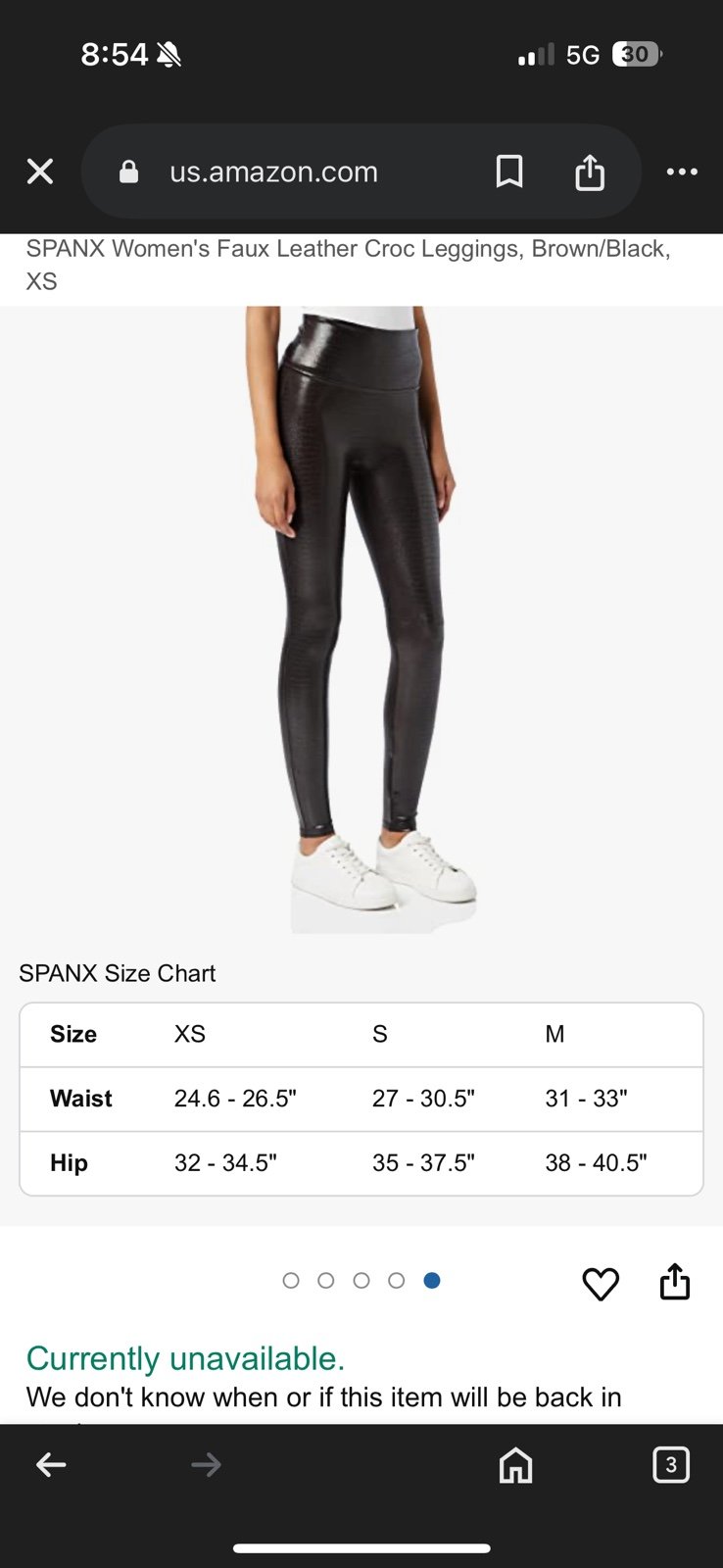
Task: Jump to the first image dot
Action: pyautogui.click(x=291, y=1281)
